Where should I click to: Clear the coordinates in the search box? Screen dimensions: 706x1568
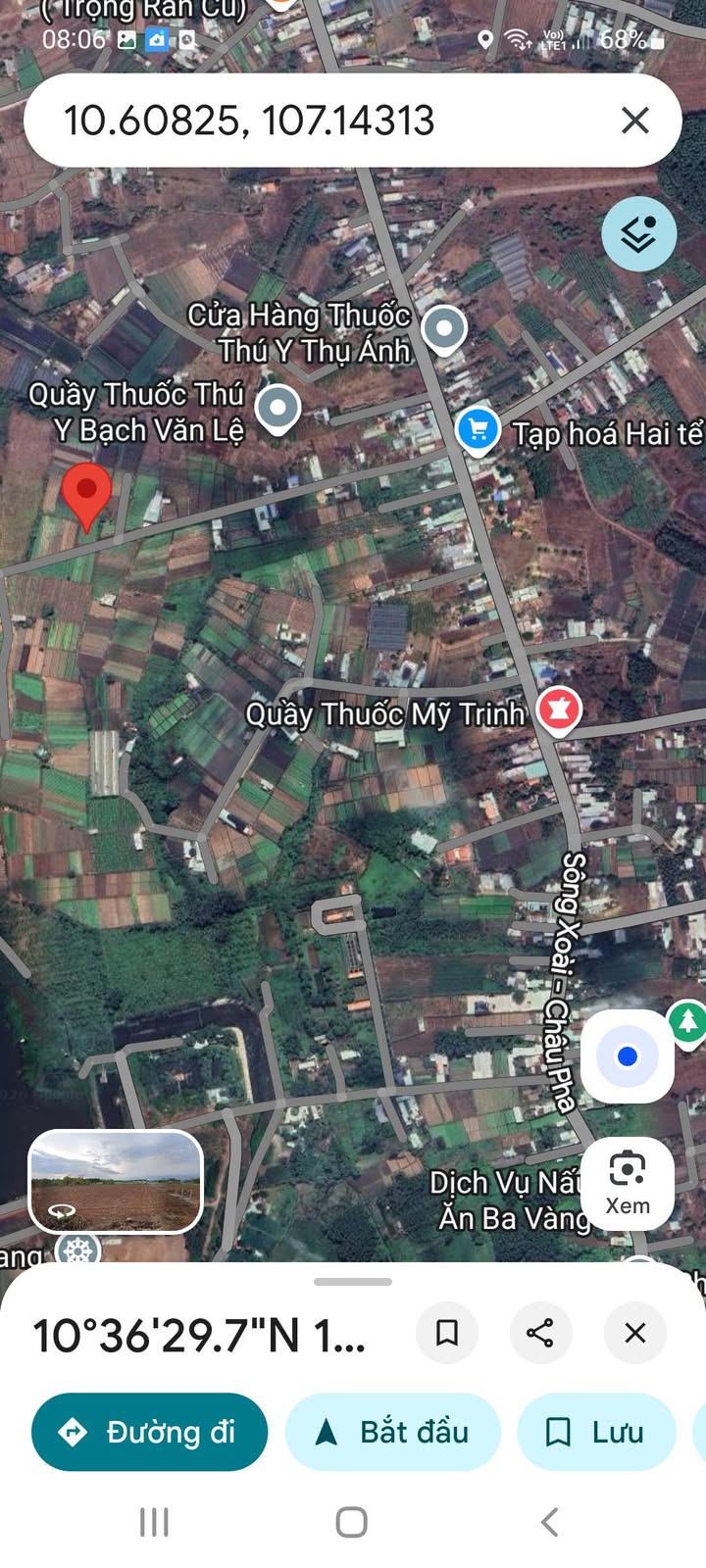[x=635, y=121]
